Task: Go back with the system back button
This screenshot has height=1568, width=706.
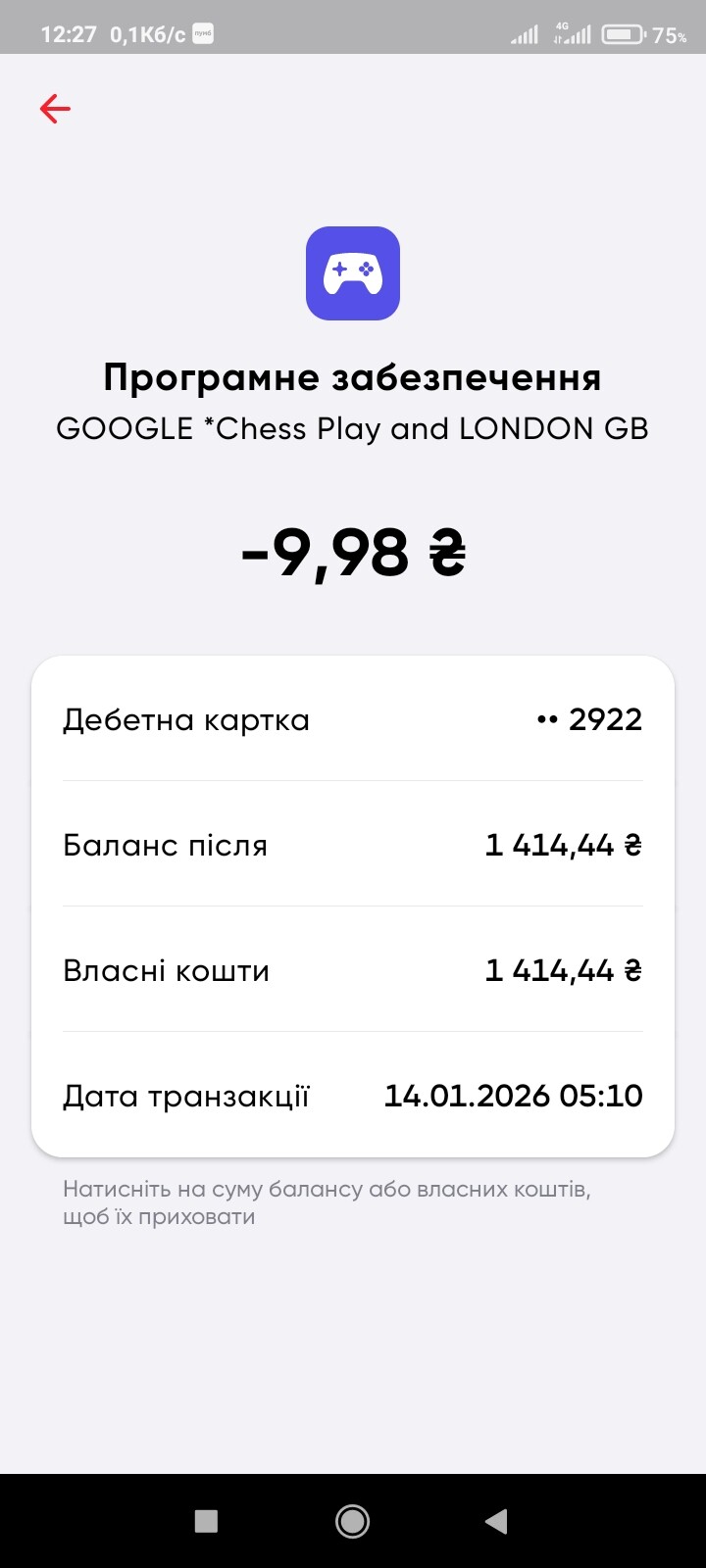Action: [496, 1520]
